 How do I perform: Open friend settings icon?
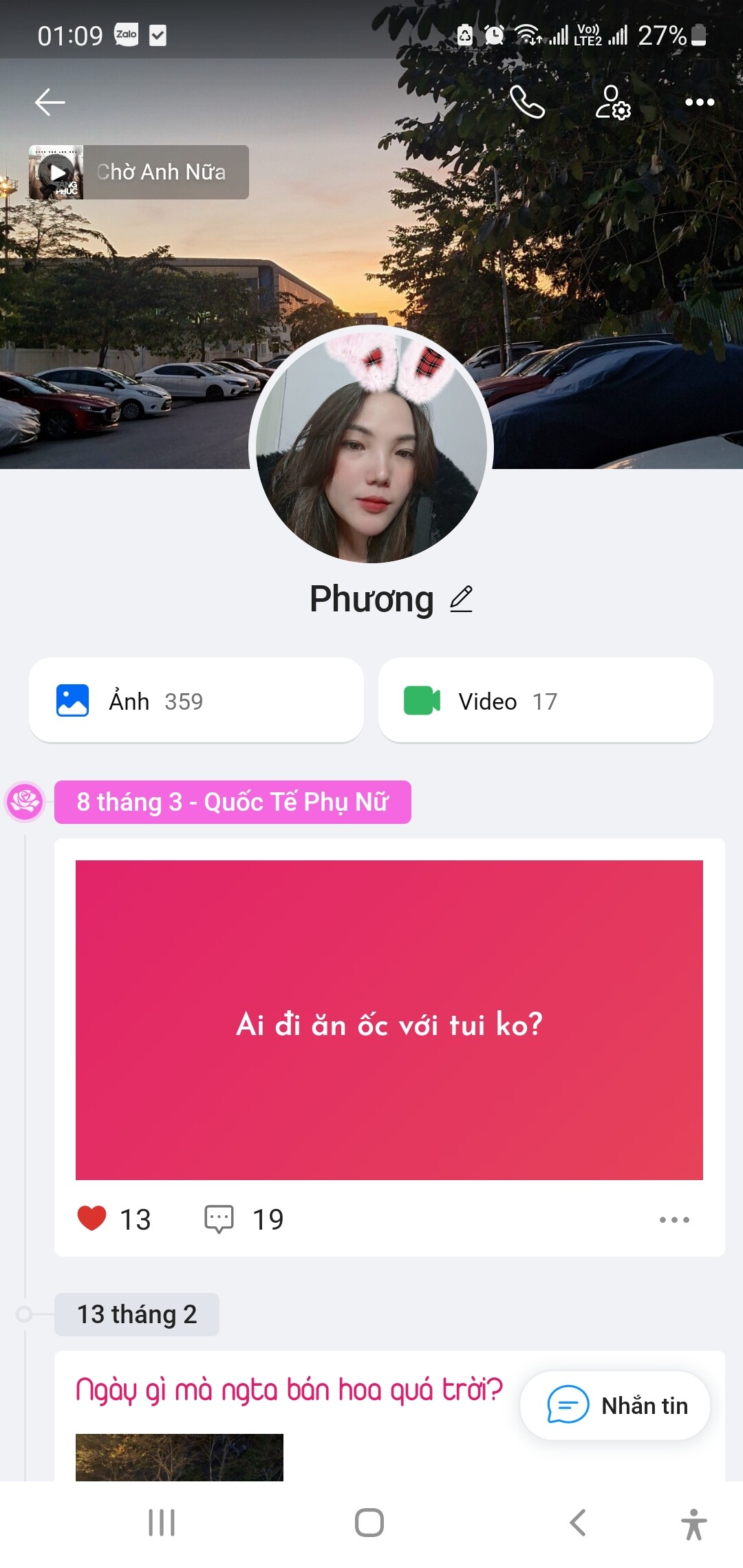612,102
